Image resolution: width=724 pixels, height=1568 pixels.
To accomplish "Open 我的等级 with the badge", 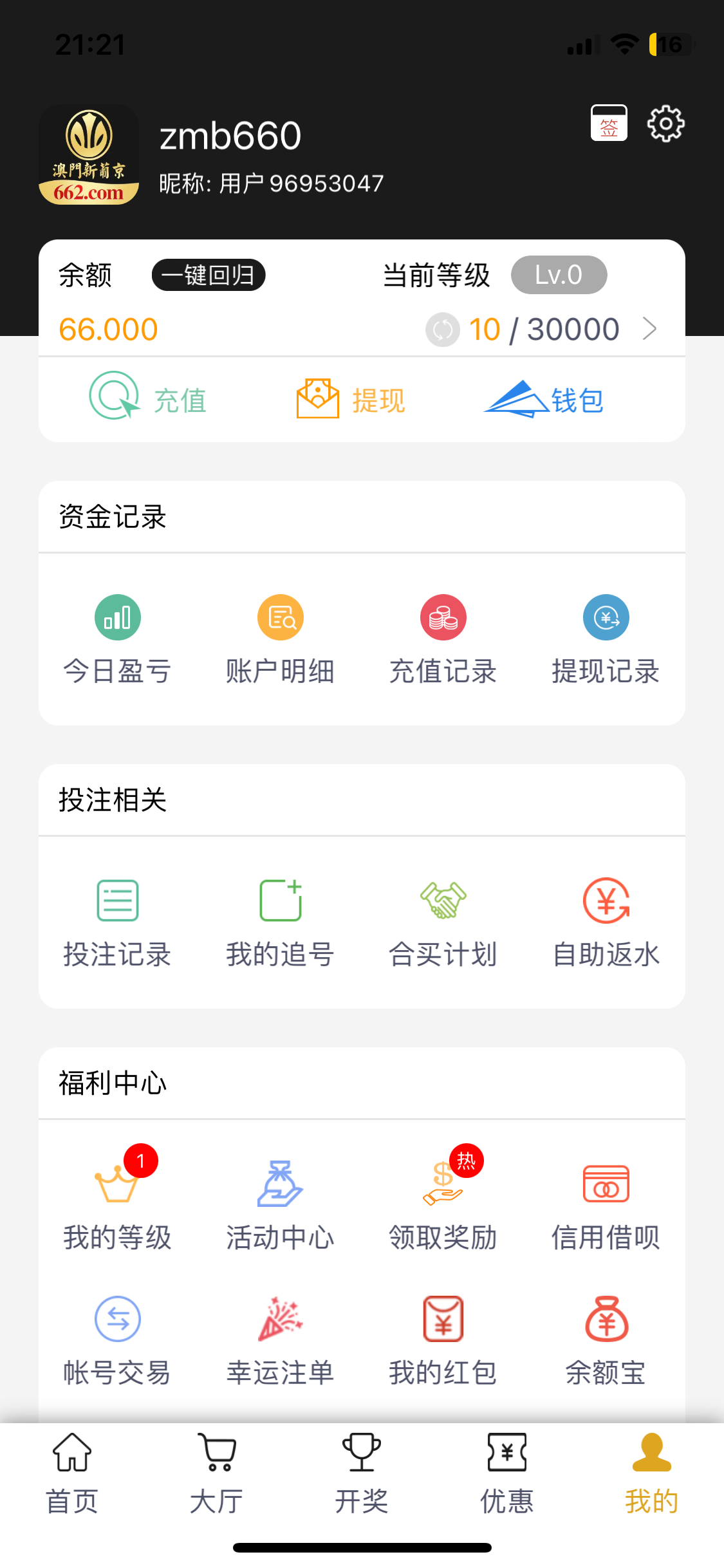I will pos(117,1205).
